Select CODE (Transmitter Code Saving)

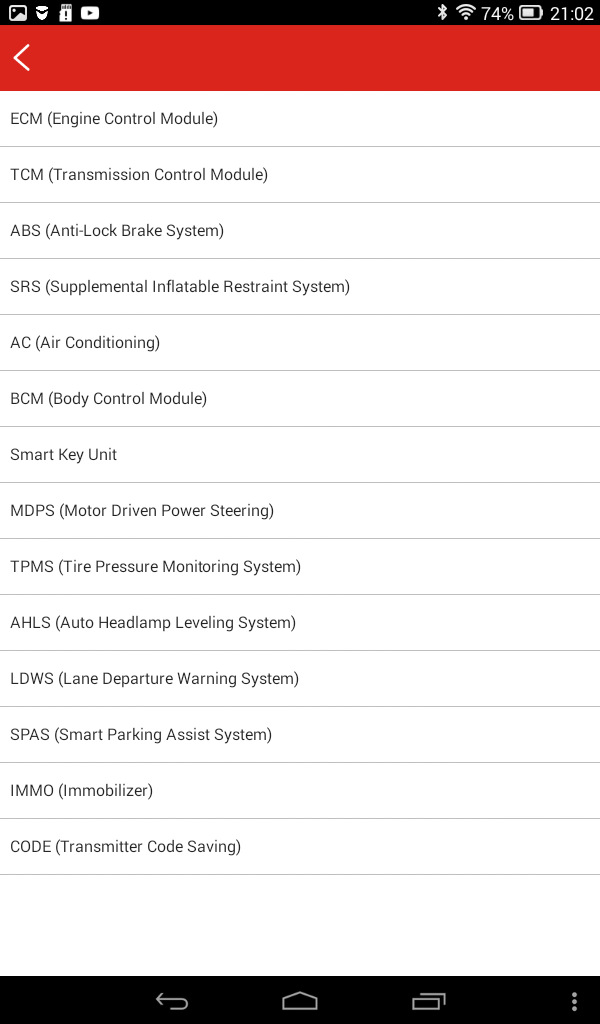click(300, 847)
